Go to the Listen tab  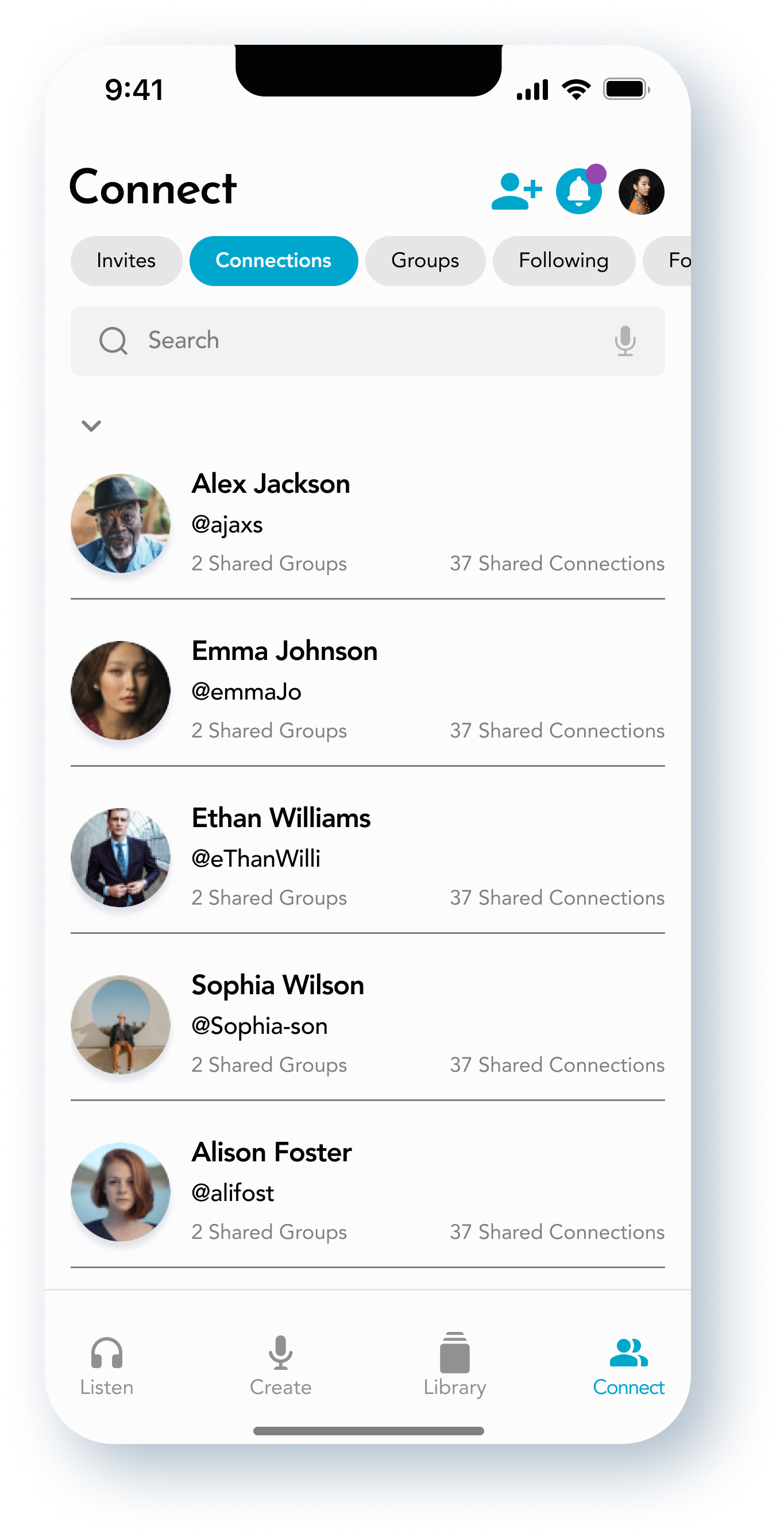(x=107, y=1365)
